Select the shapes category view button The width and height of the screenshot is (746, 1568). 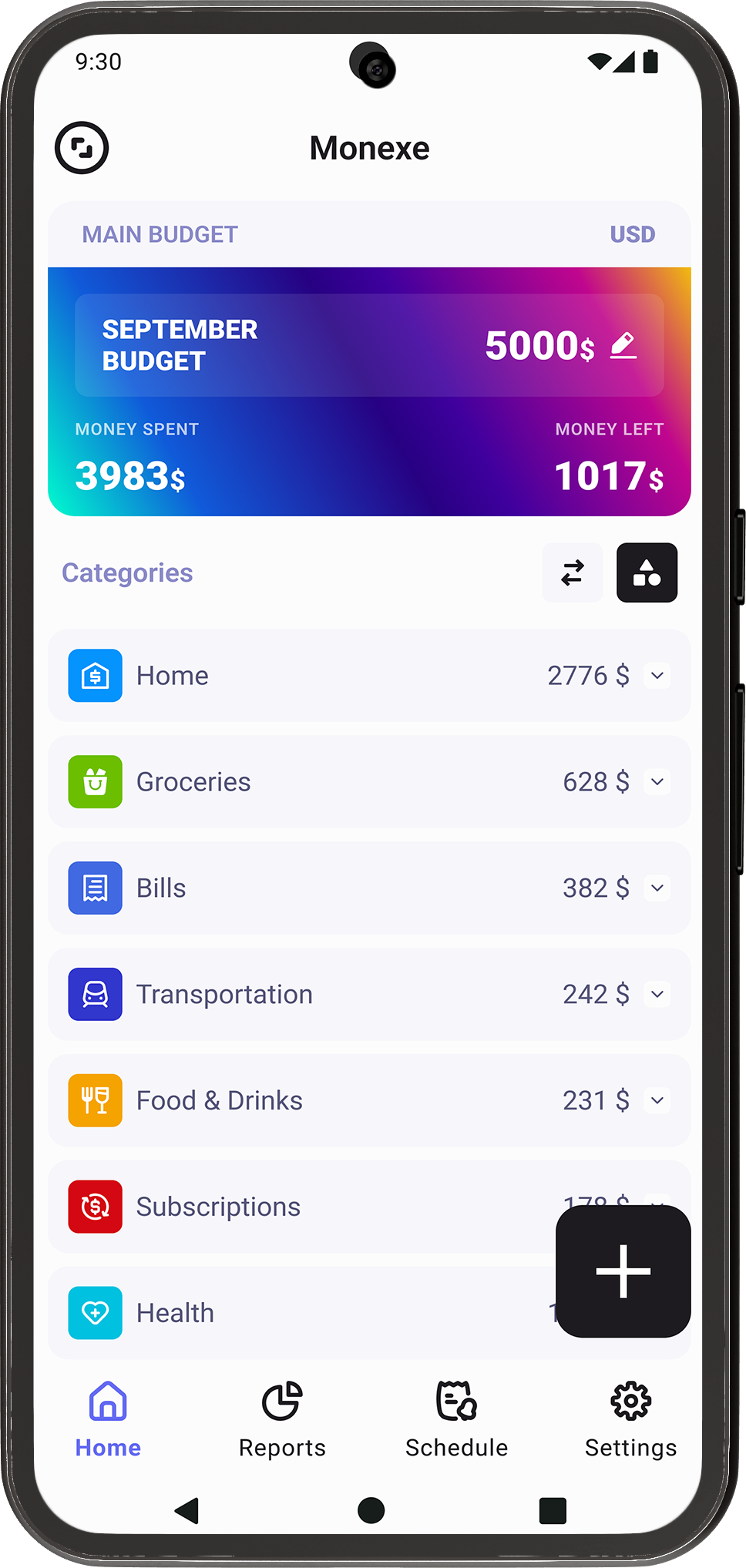[647, 573]
